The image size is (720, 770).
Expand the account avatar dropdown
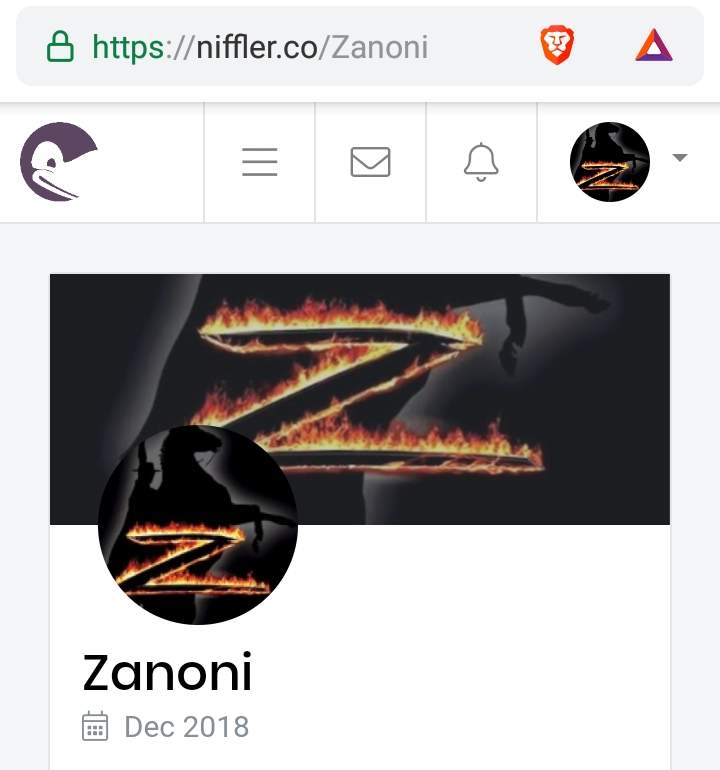coord(678,159)
